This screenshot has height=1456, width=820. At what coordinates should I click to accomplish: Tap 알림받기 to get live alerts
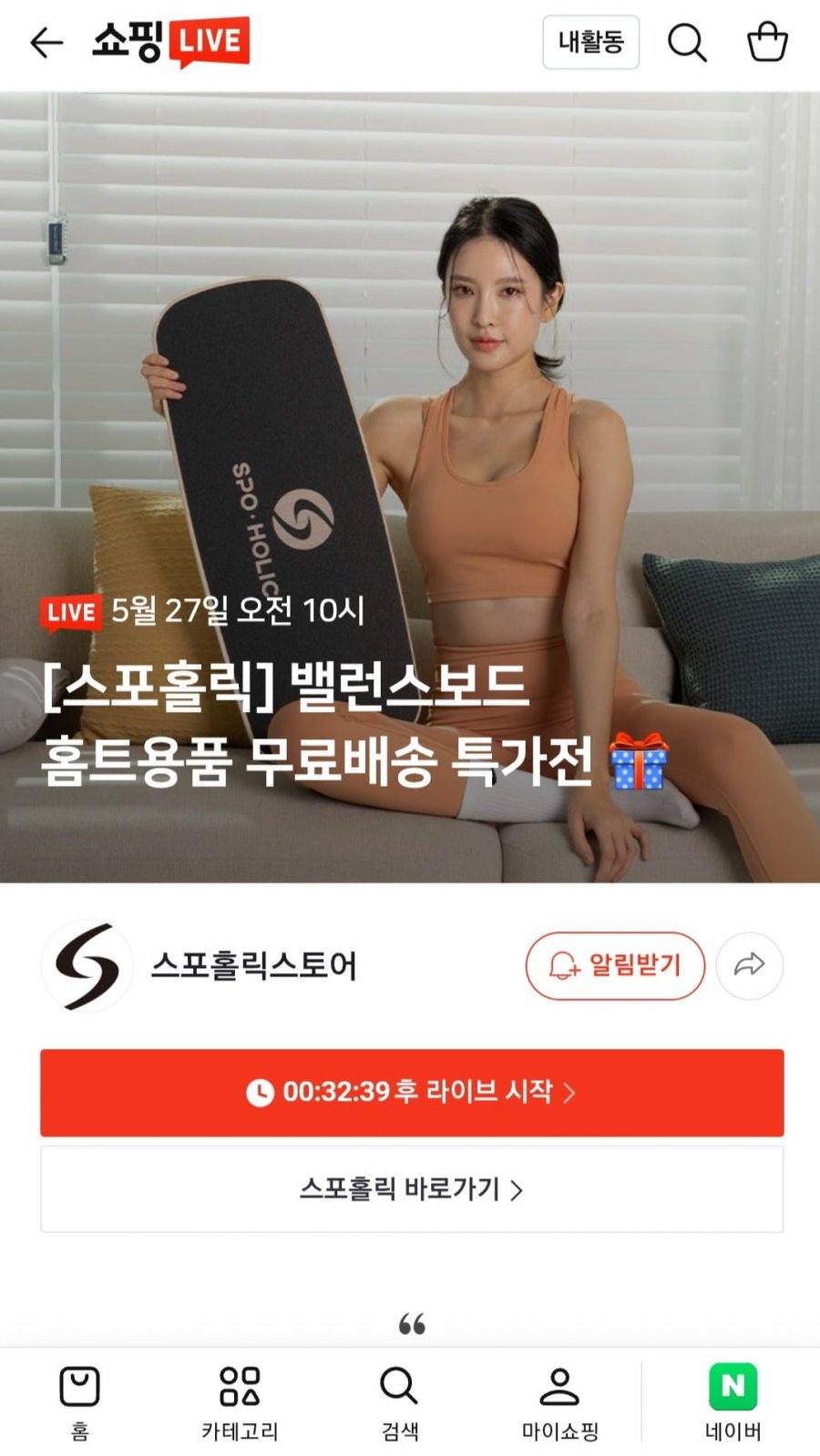pyautogui.click(x=615, y=965)
